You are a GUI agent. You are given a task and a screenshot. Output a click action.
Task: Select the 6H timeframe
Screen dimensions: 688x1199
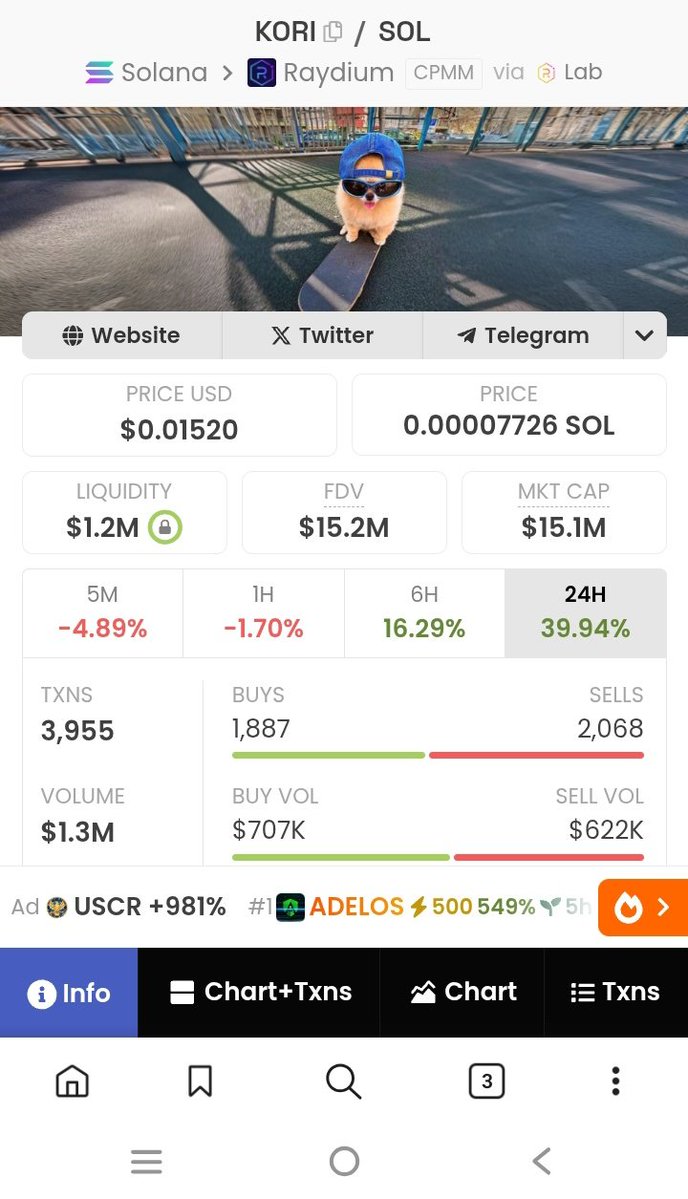tap(424, 612)
